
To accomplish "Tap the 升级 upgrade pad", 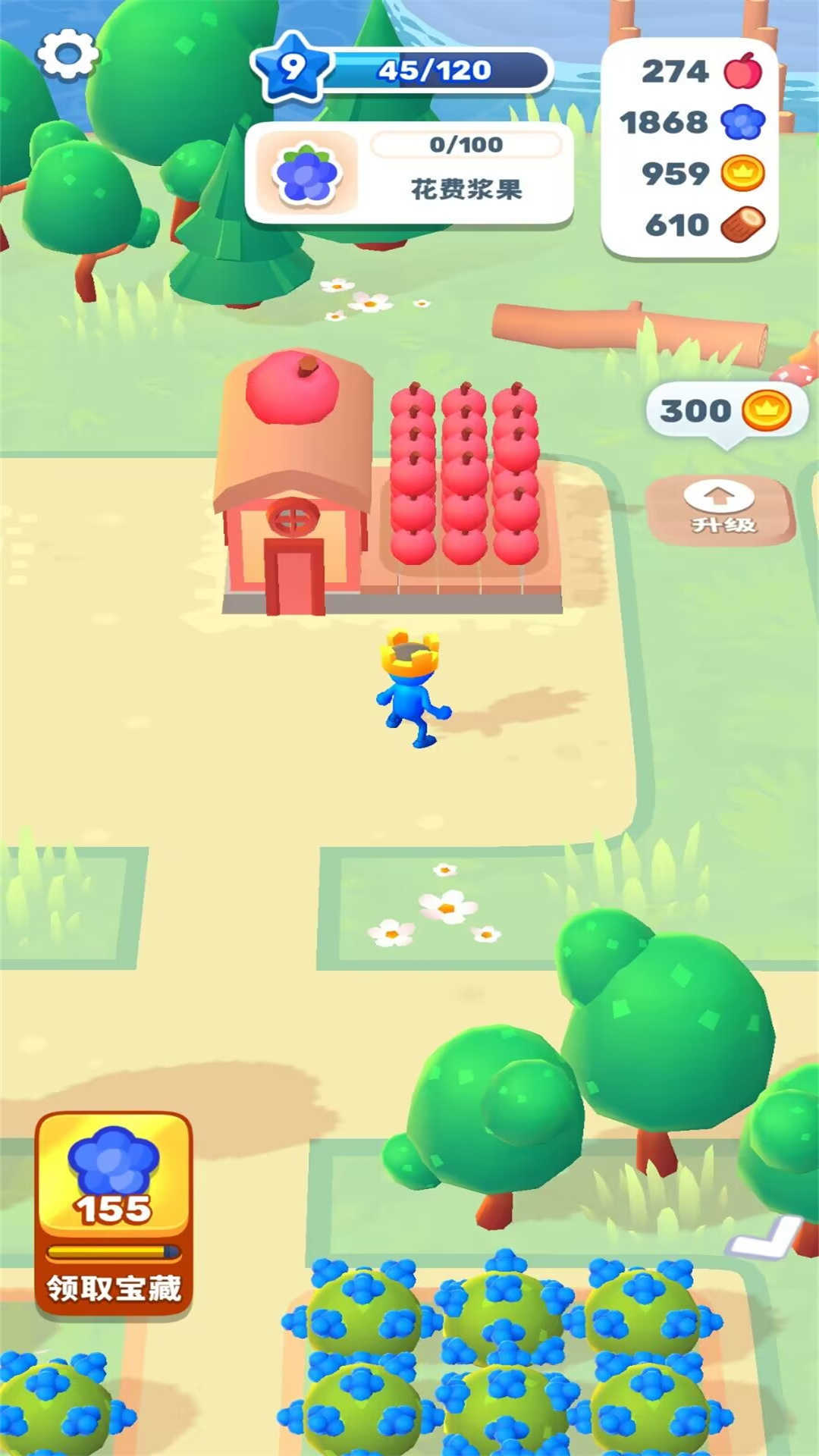I will tap(720, 509).
